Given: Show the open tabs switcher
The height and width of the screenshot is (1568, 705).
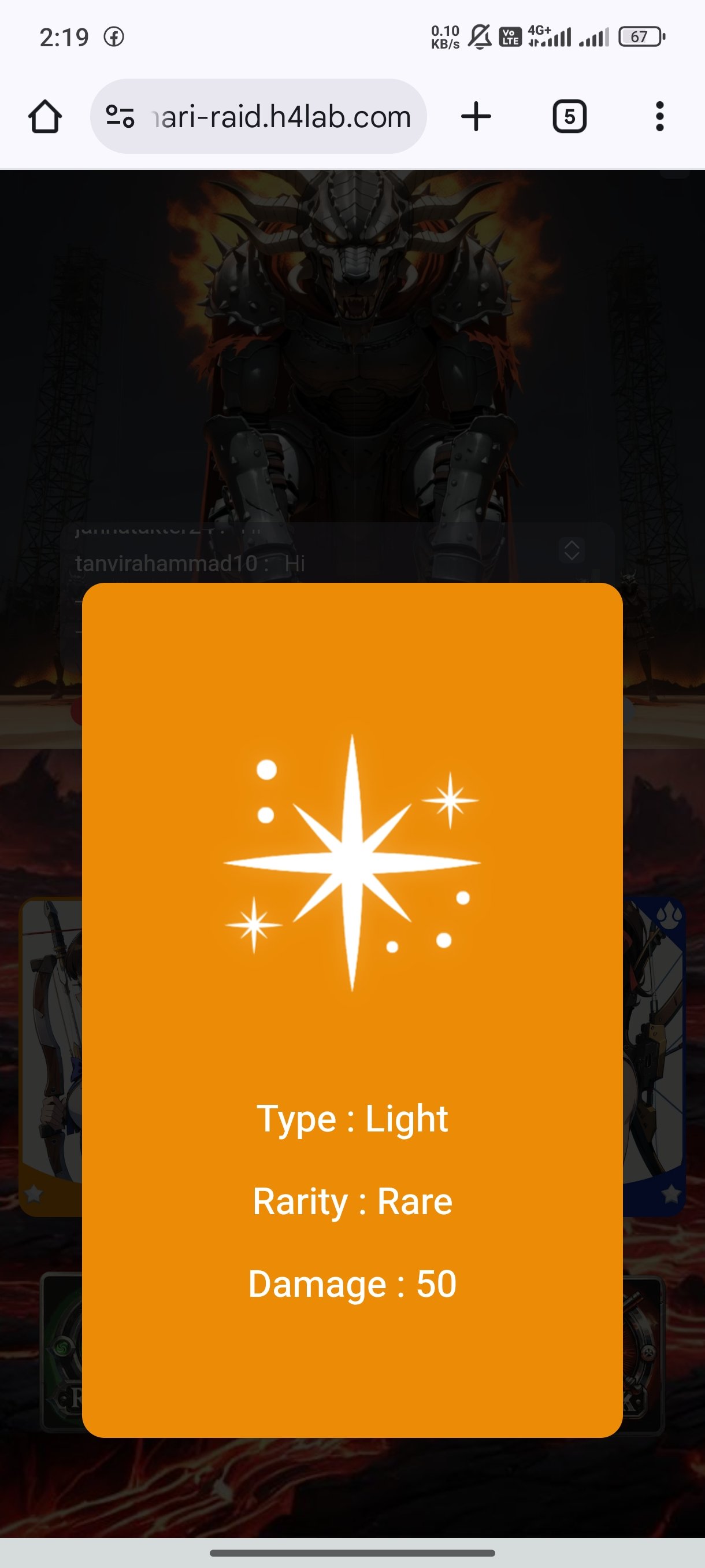Looking at the screenshot, I should [x=569, y=116].
